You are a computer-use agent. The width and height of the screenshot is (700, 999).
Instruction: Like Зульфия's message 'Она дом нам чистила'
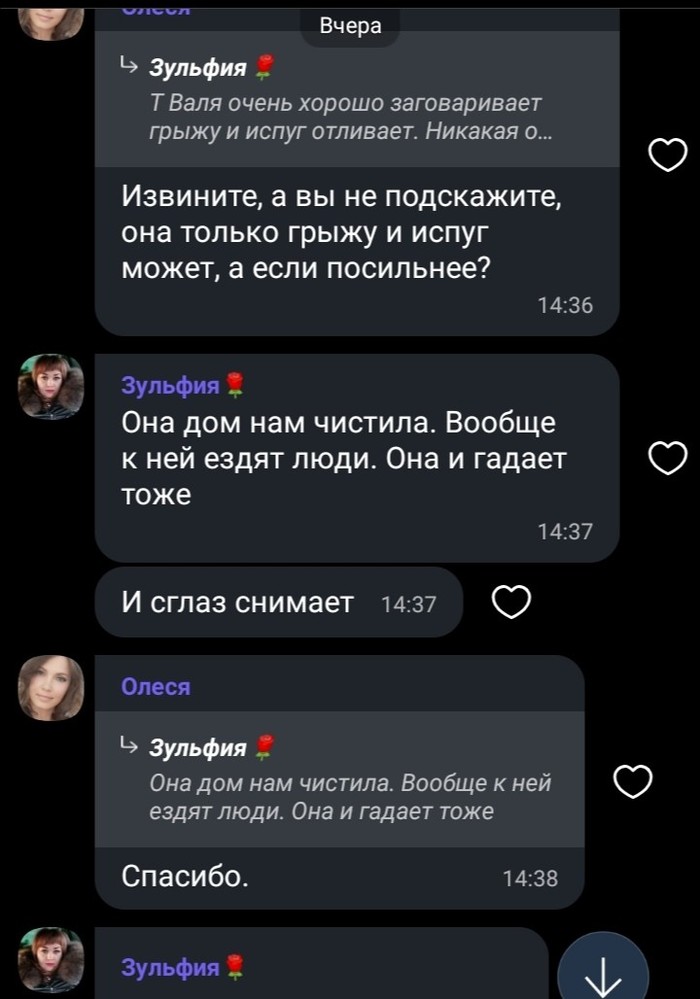(x=668, y=457)
